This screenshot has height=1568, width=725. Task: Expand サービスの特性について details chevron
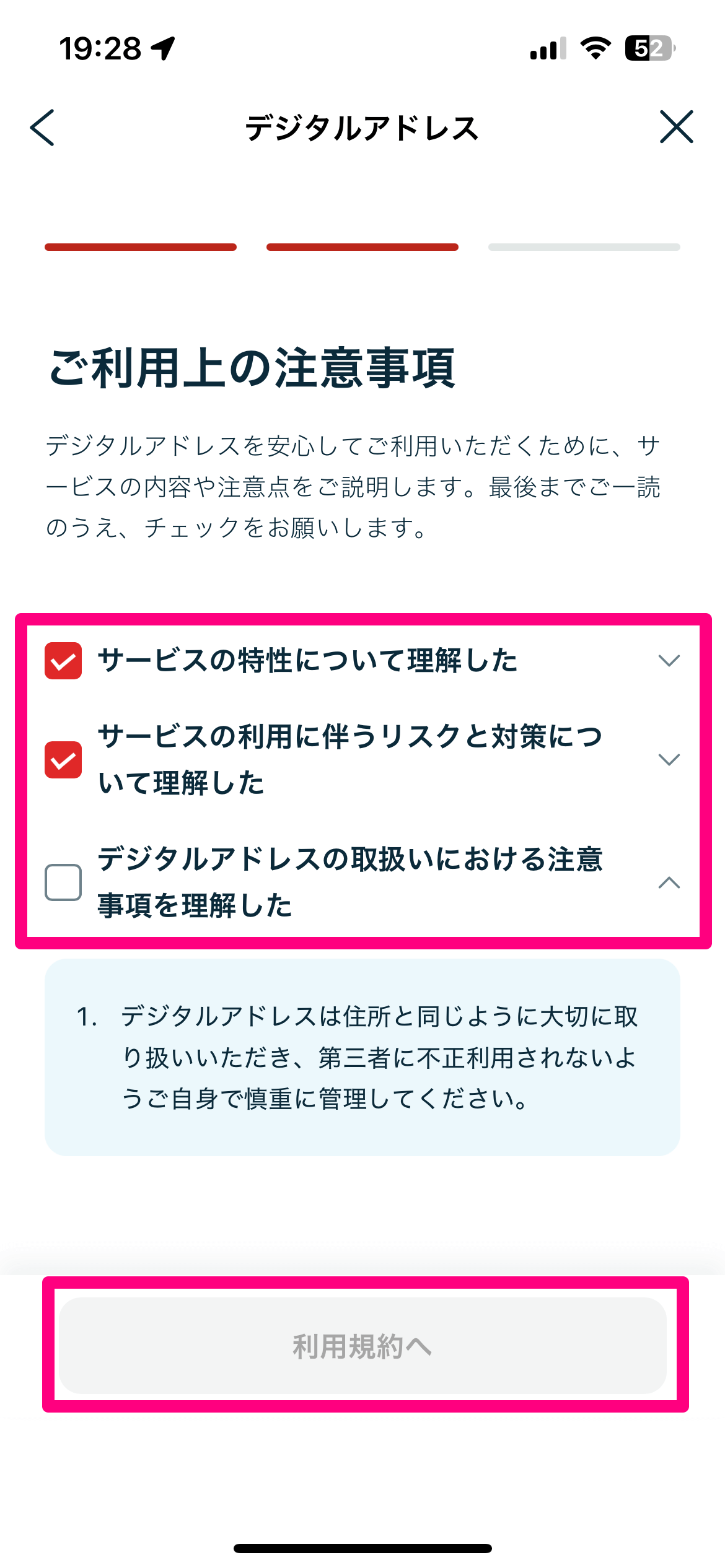pyautogui.click(x=669, y=661)
